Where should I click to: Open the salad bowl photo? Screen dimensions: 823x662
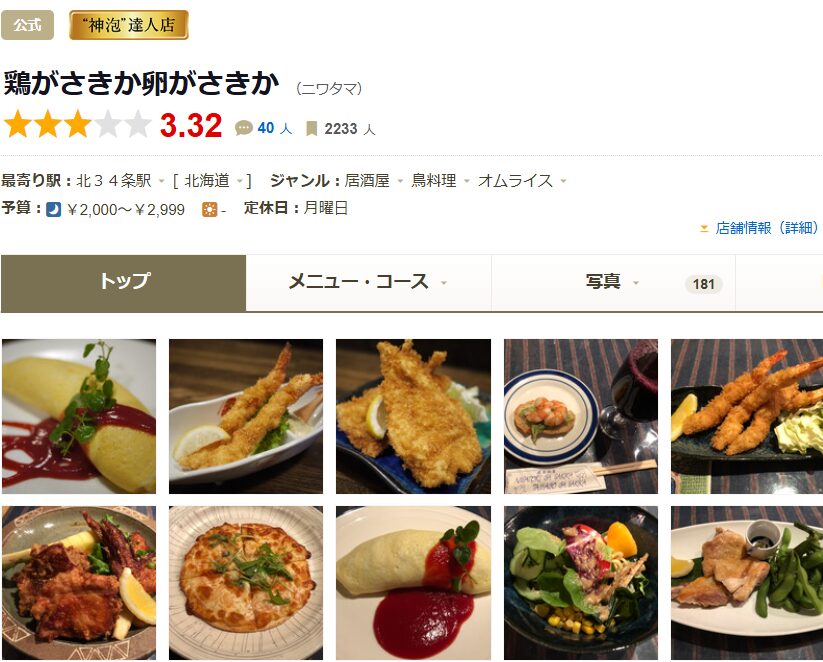581,583
